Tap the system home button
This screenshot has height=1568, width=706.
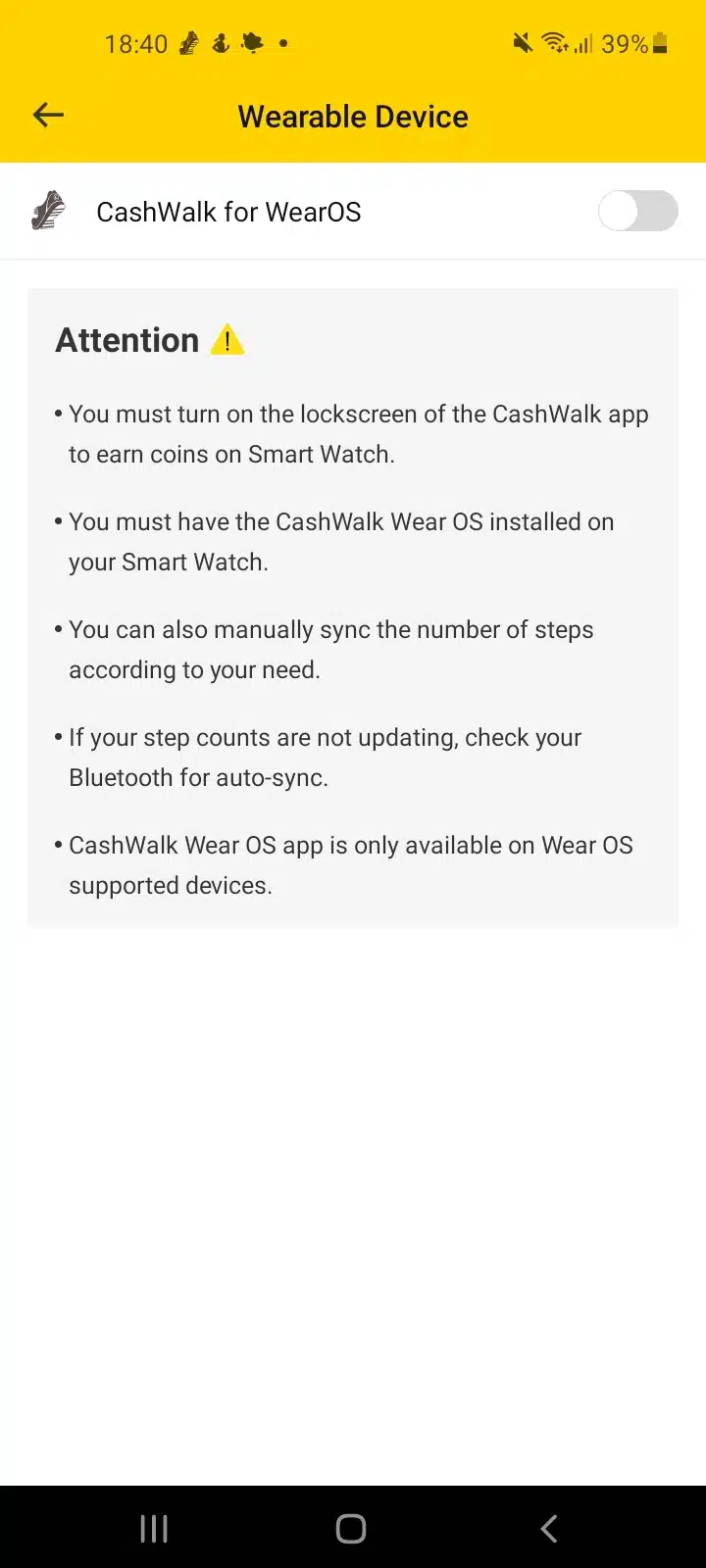coord(351,1529)
